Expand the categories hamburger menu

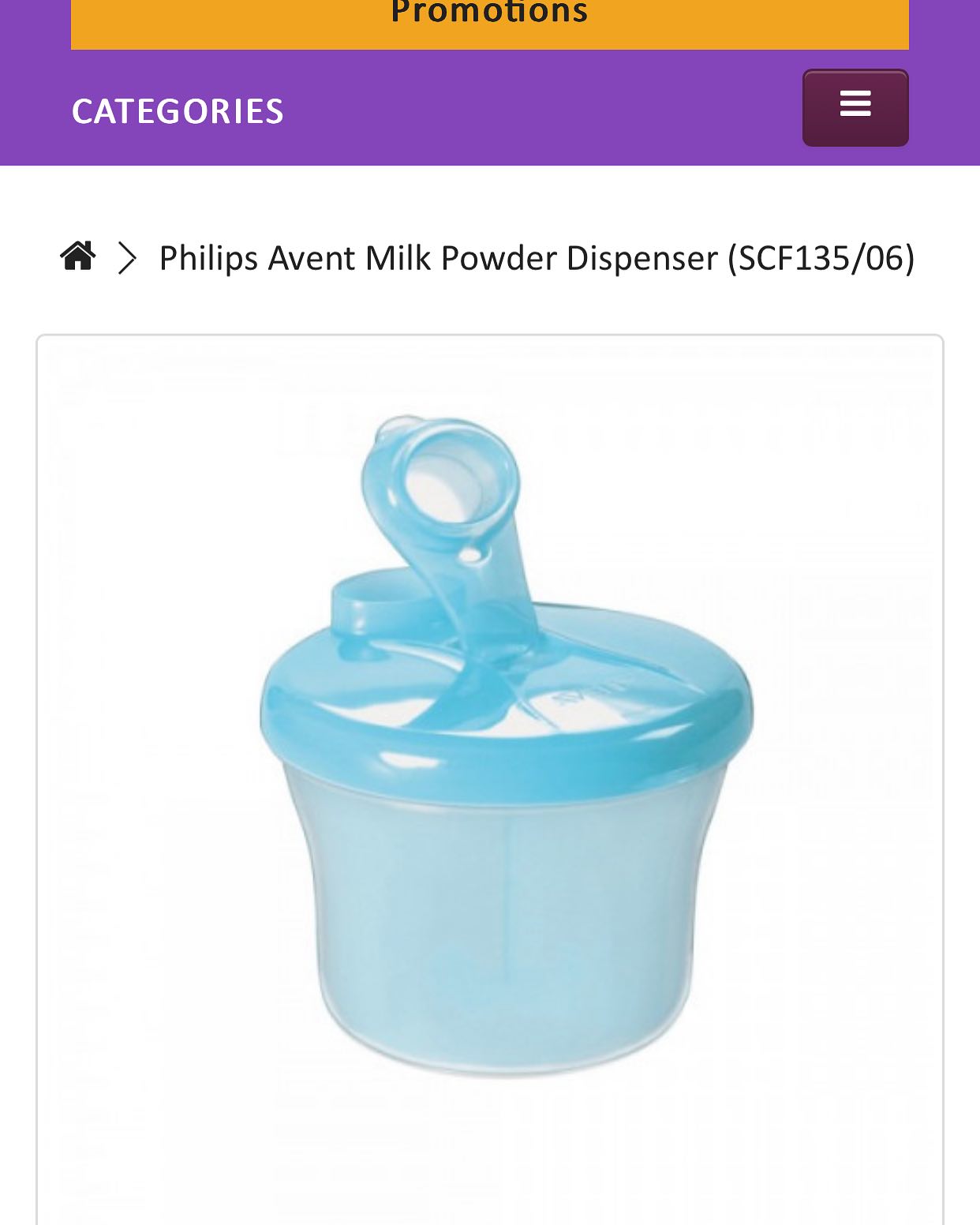[x=855, y=107]
